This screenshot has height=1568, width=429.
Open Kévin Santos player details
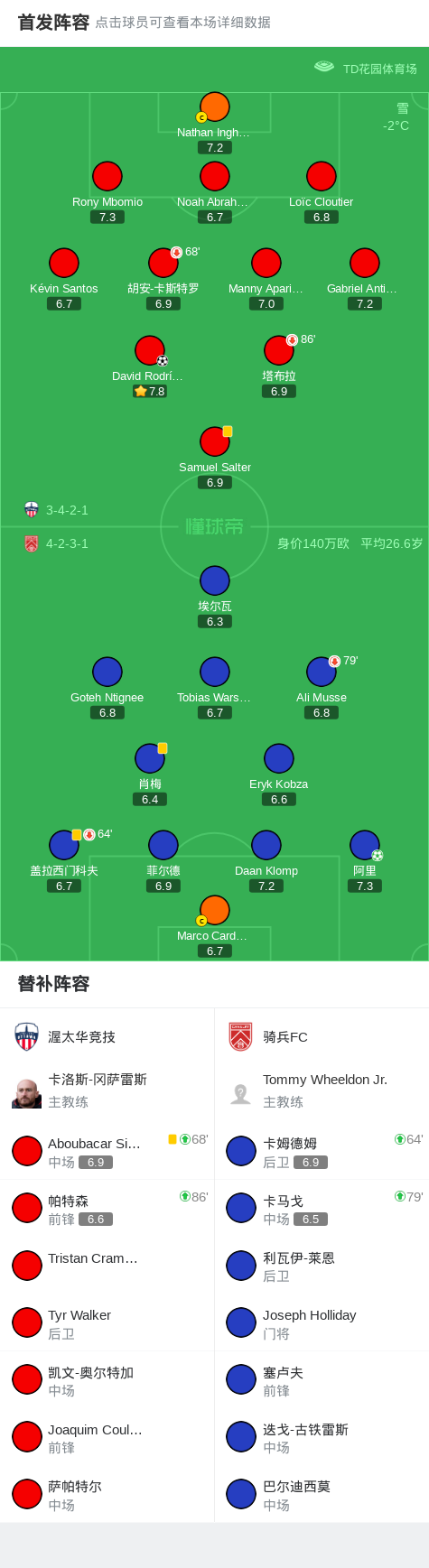click(64, 279)
